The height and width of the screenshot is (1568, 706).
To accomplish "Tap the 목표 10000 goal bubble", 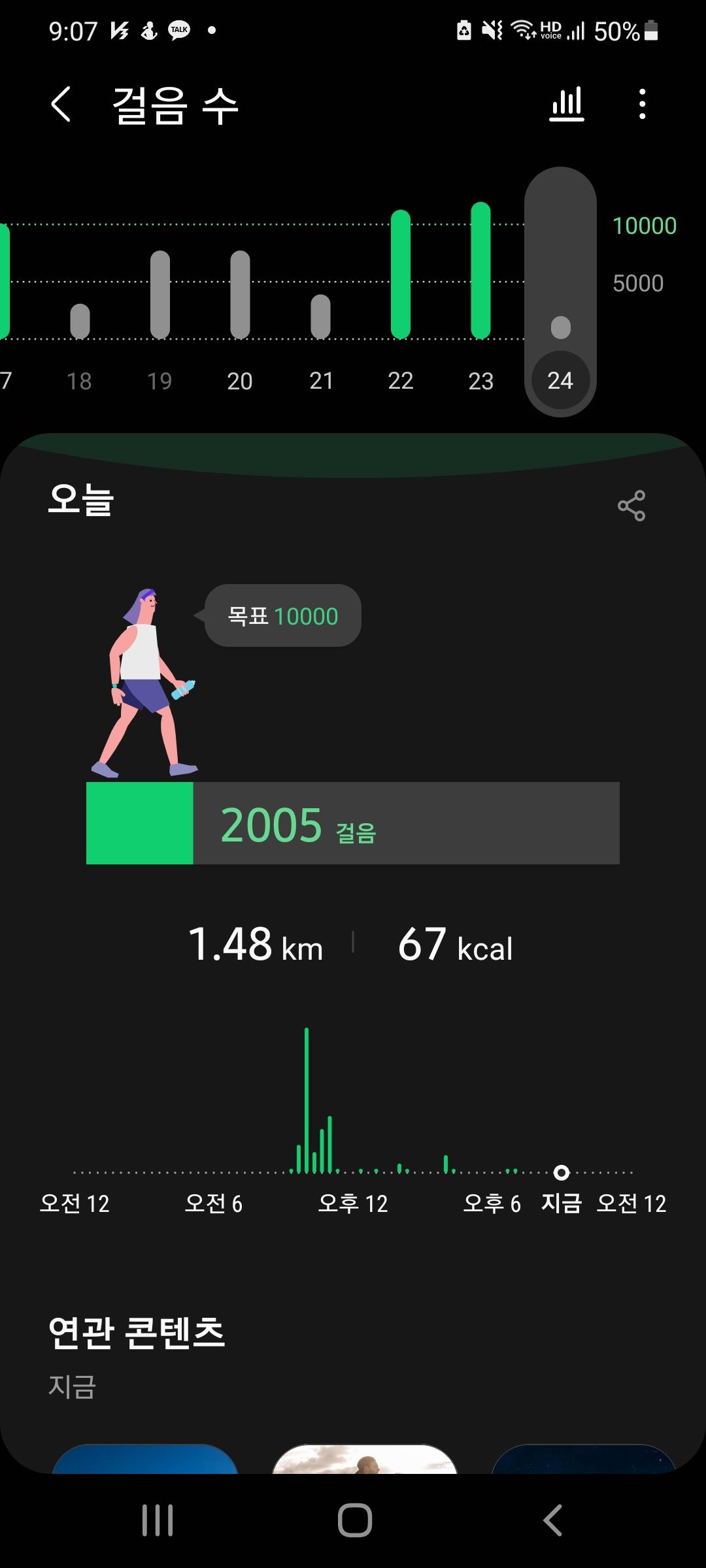I will pos(283,615).
